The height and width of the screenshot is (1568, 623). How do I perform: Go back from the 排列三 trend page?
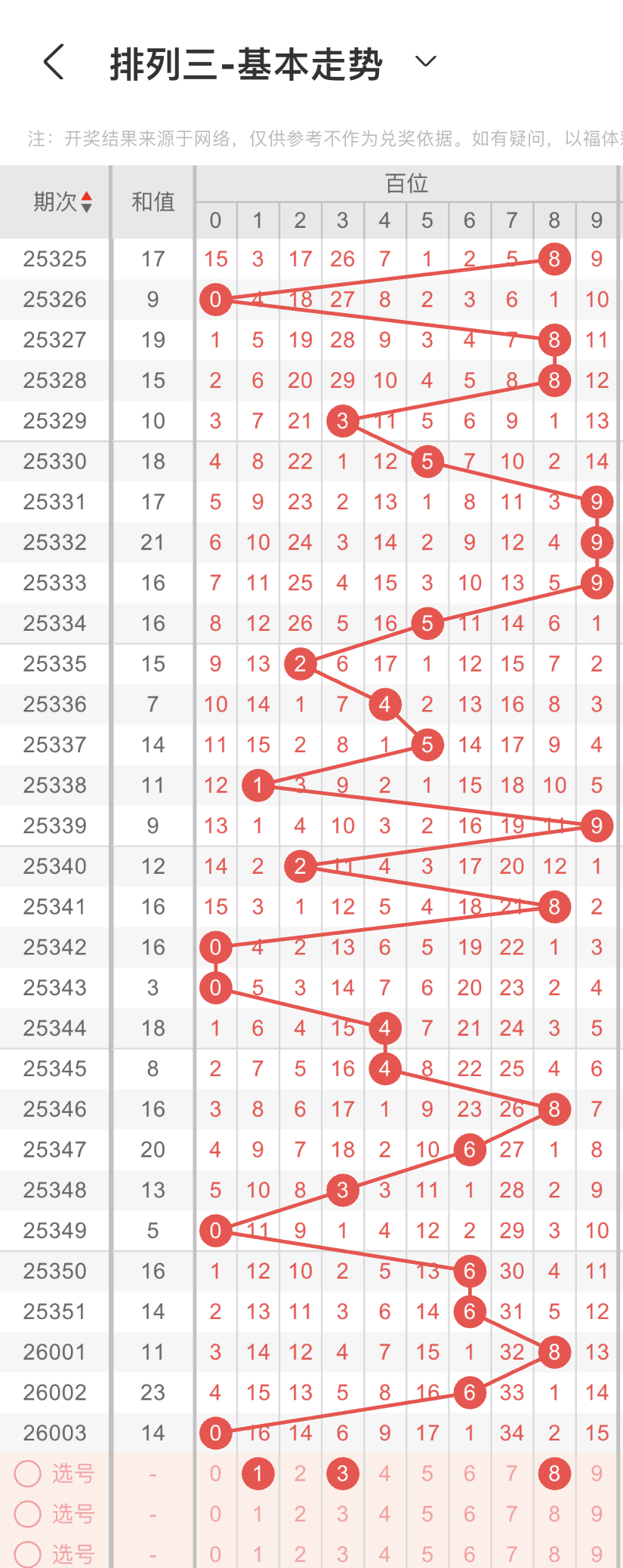pyautogui.click(x=54, y=62)
